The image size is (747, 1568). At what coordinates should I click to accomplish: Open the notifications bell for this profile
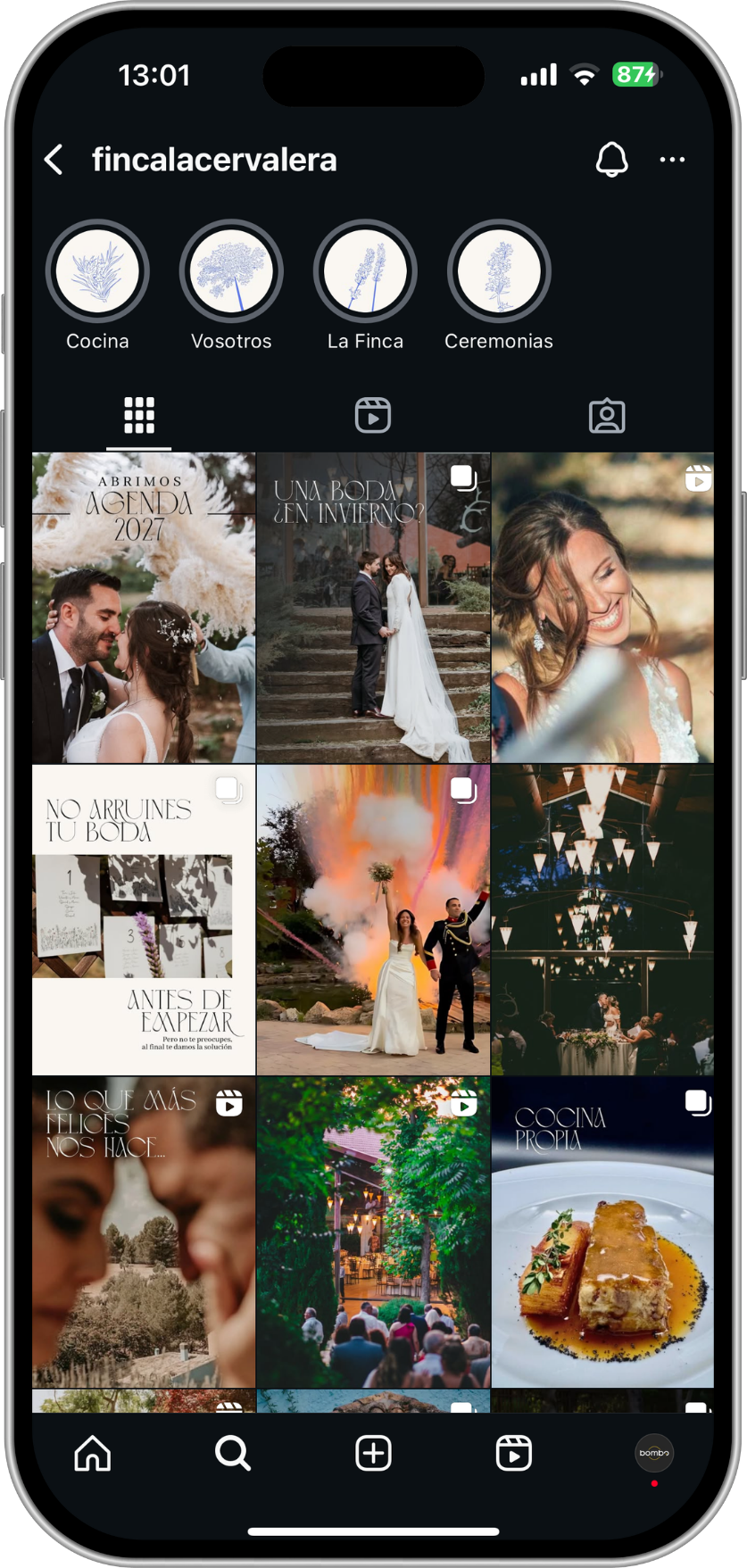(611, 160)
